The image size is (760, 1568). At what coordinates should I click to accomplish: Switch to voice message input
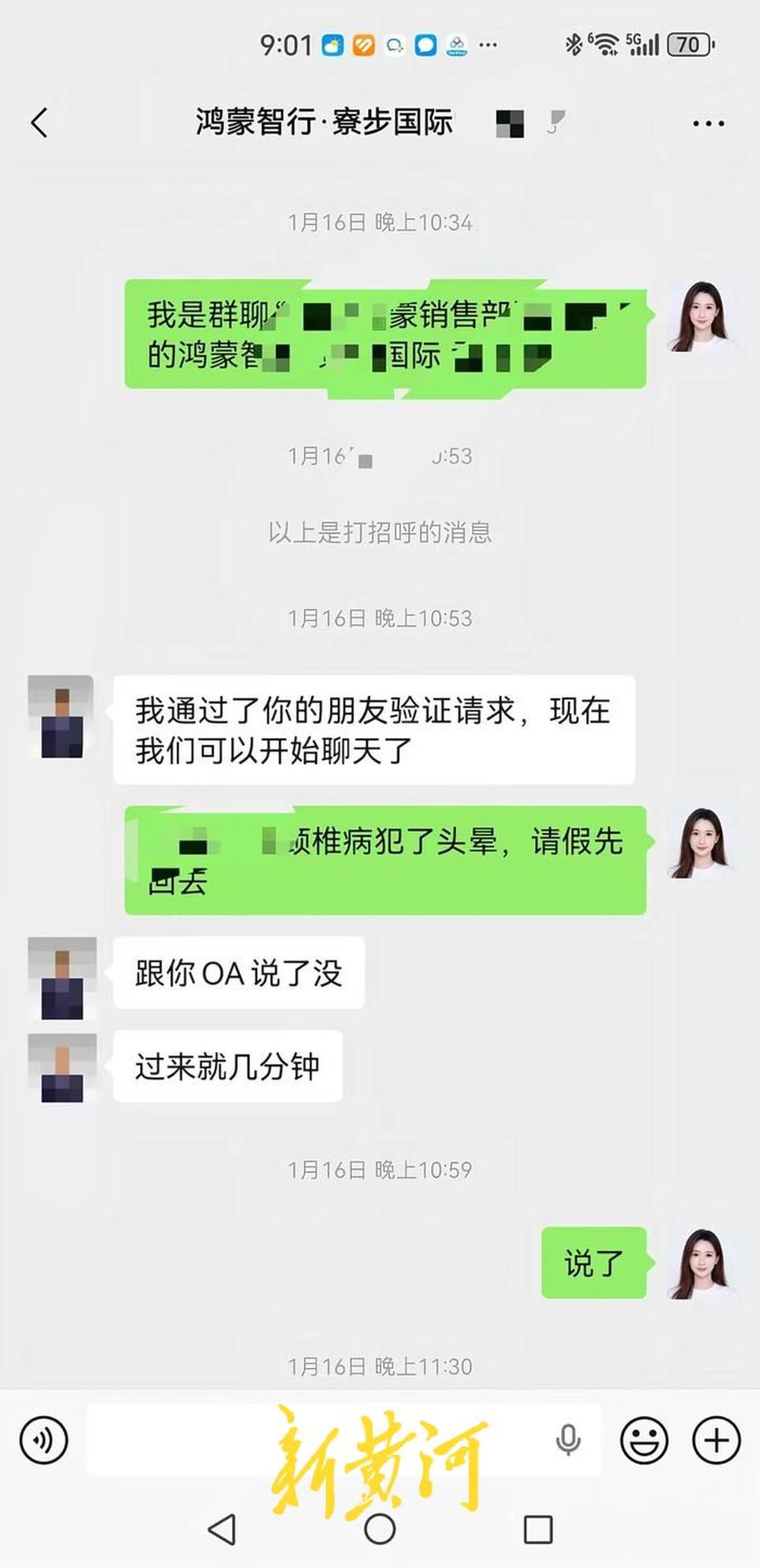pos(43,1440)
